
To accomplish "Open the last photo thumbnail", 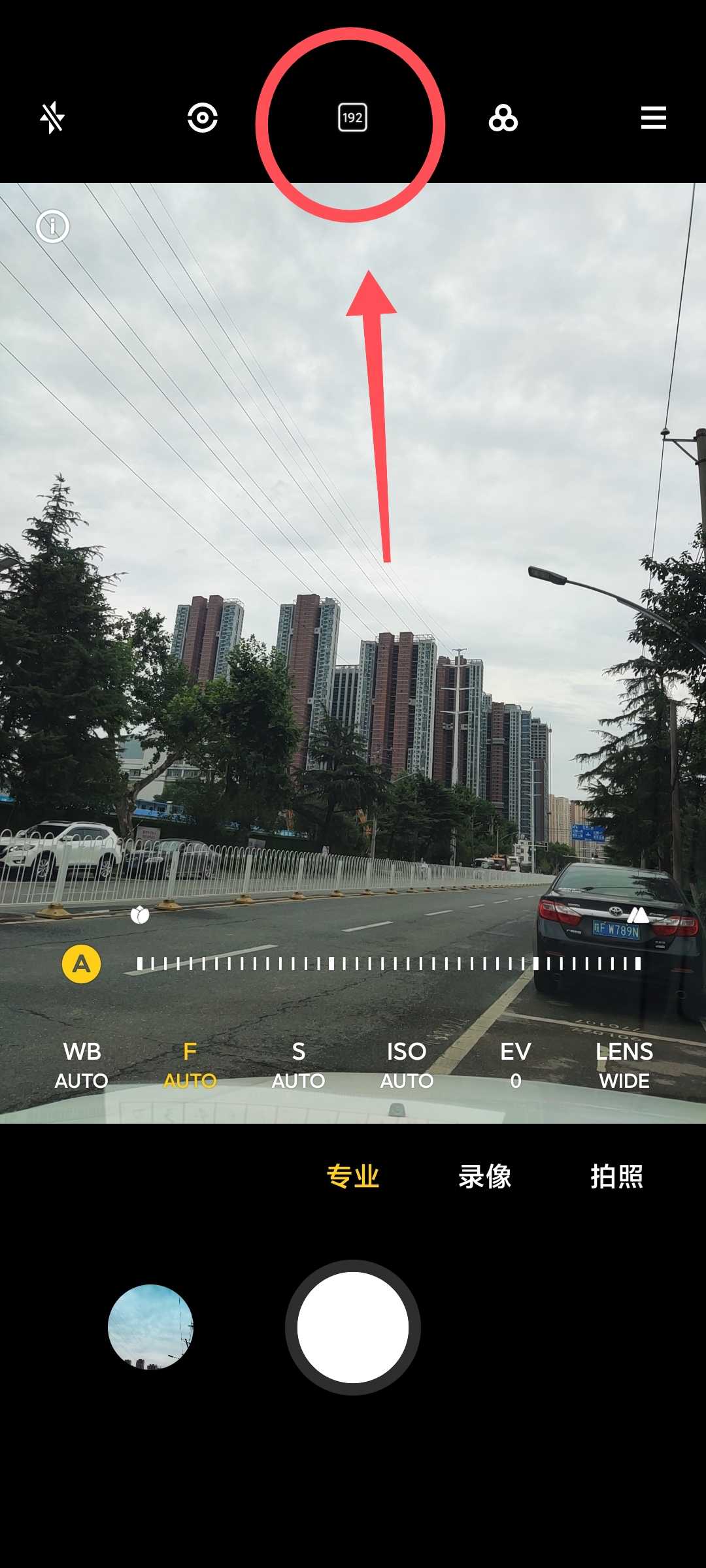I will tap(150, 1327).
